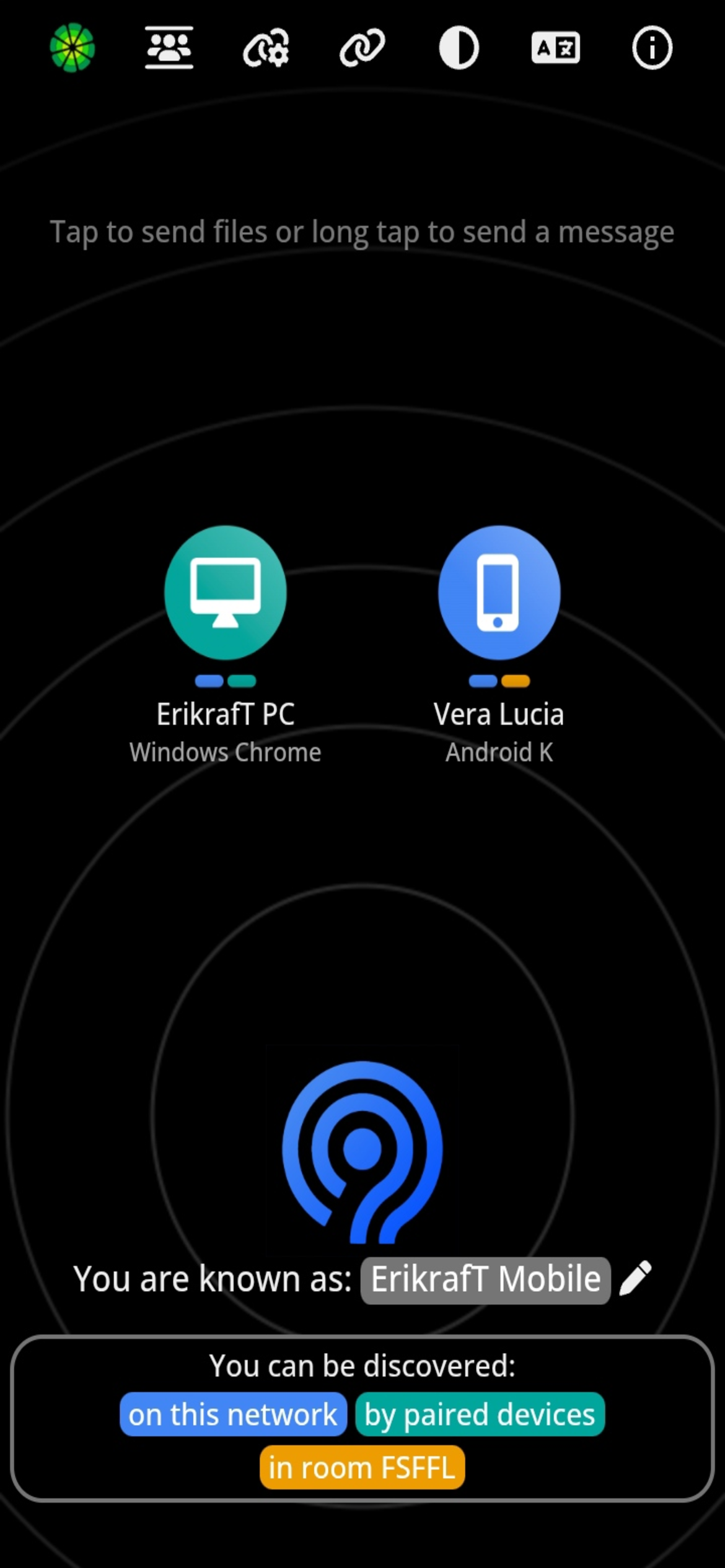
Task: Open the public room join icon
Action: pos(169,48)
